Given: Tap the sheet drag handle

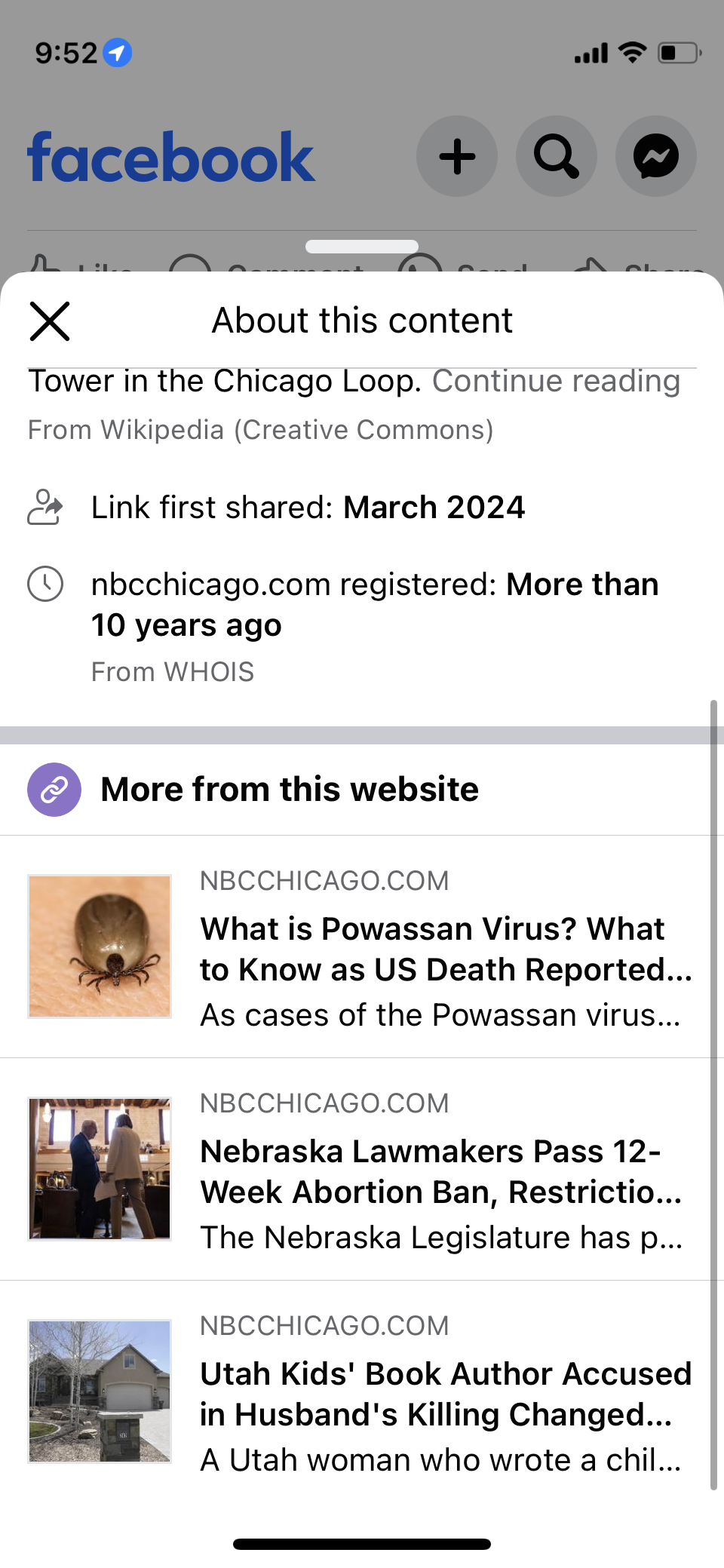Looking at the screenshot, I should (x=362, y=247).
